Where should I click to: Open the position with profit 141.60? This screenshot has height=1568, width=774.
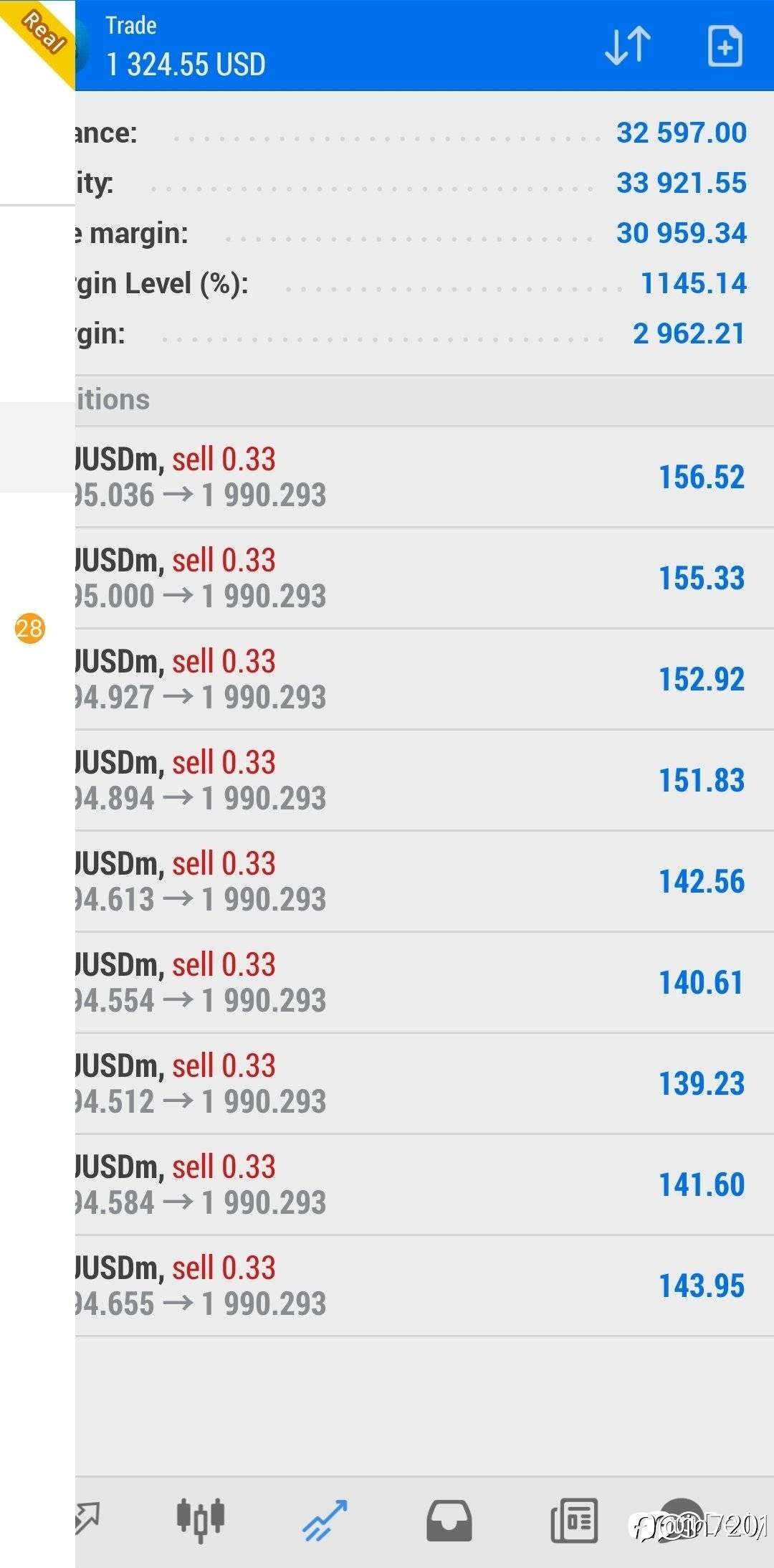tap(424, 1185)
